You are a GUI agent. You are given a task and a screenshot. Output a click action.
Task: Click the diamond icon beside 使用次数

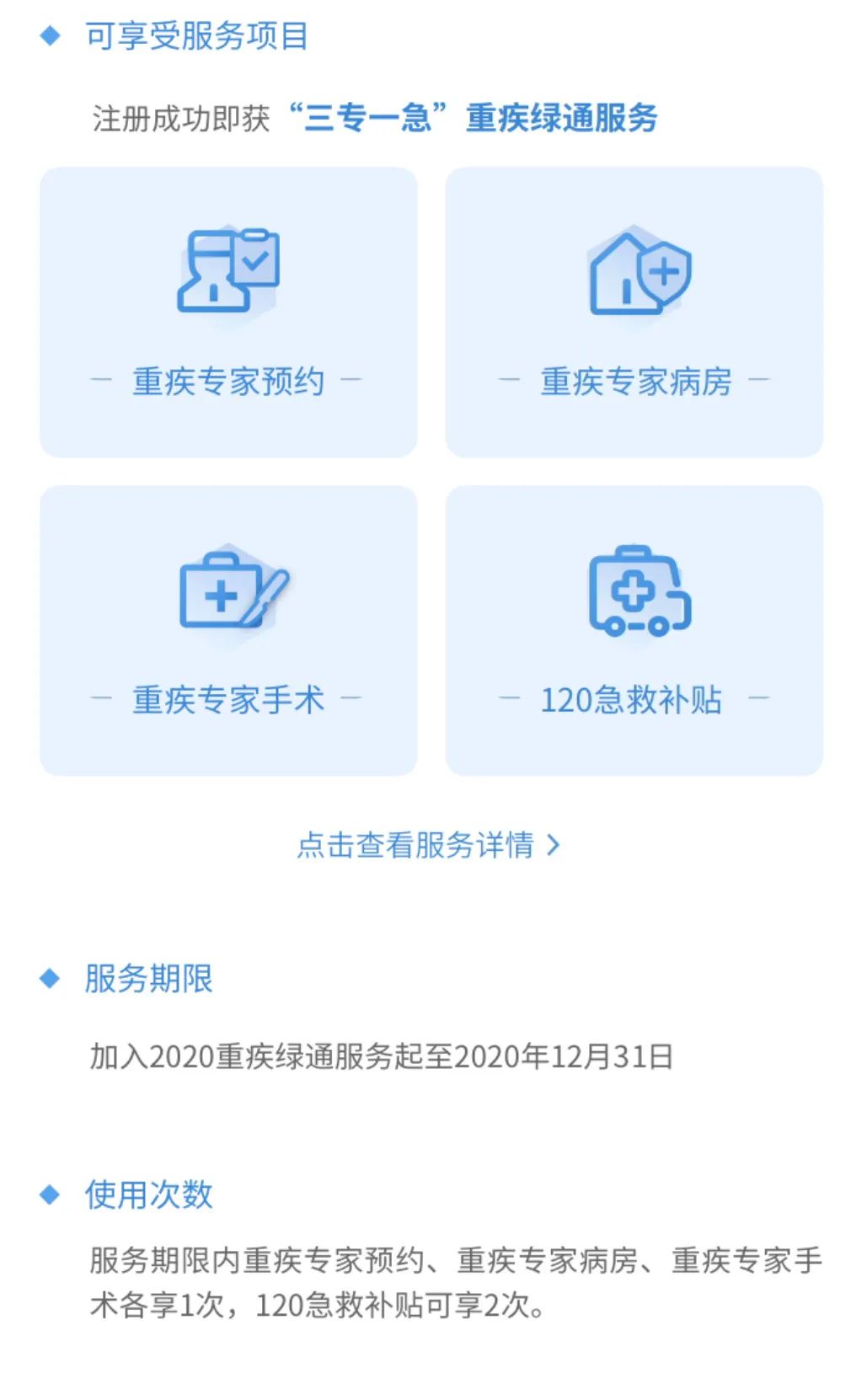[50, 1193]
